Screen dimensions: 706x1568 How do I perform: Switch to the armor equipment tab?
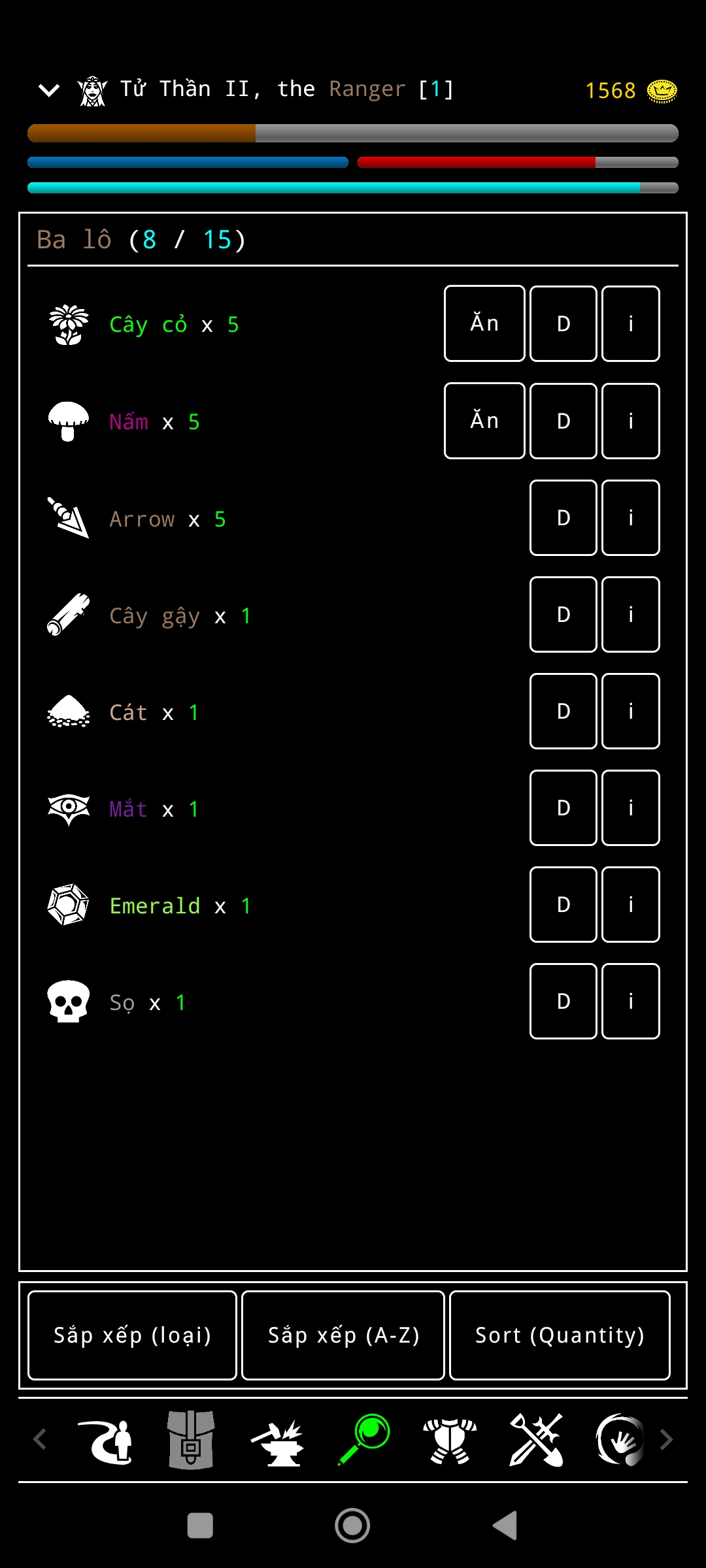click(450, 1439)
